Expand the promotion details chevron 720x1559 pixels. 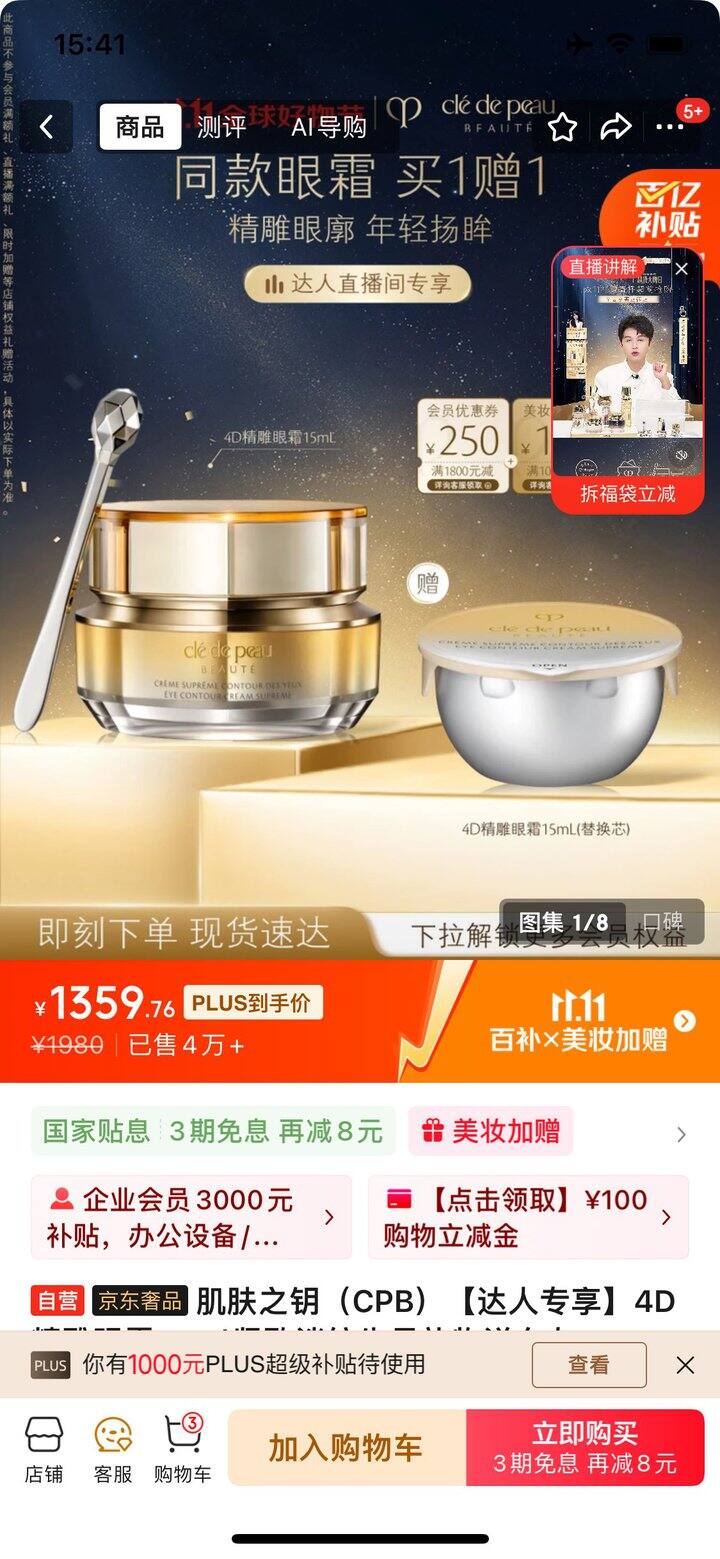pyautogui.click(x=681, y=1134)
